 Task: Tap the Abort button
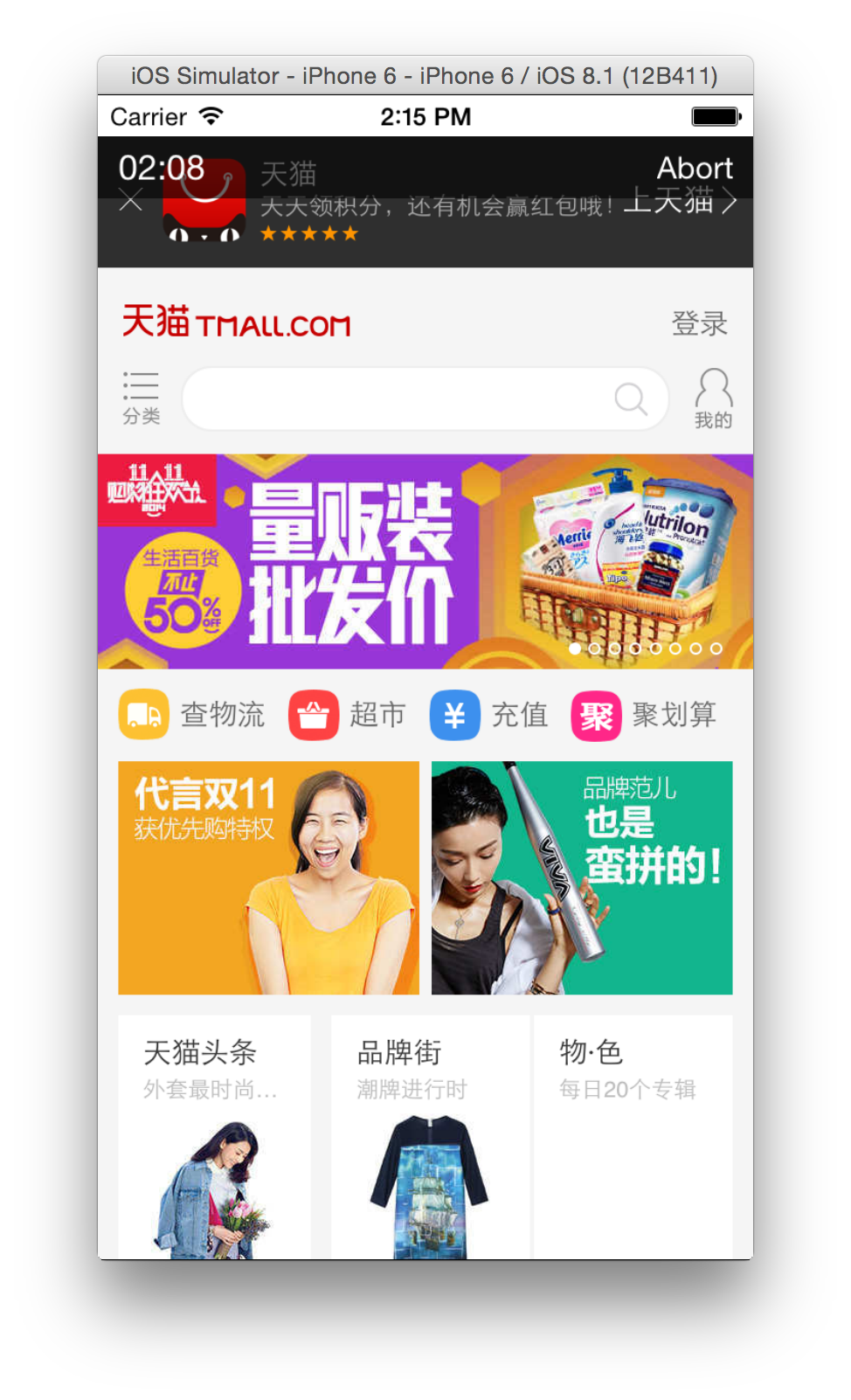[694, 168]
